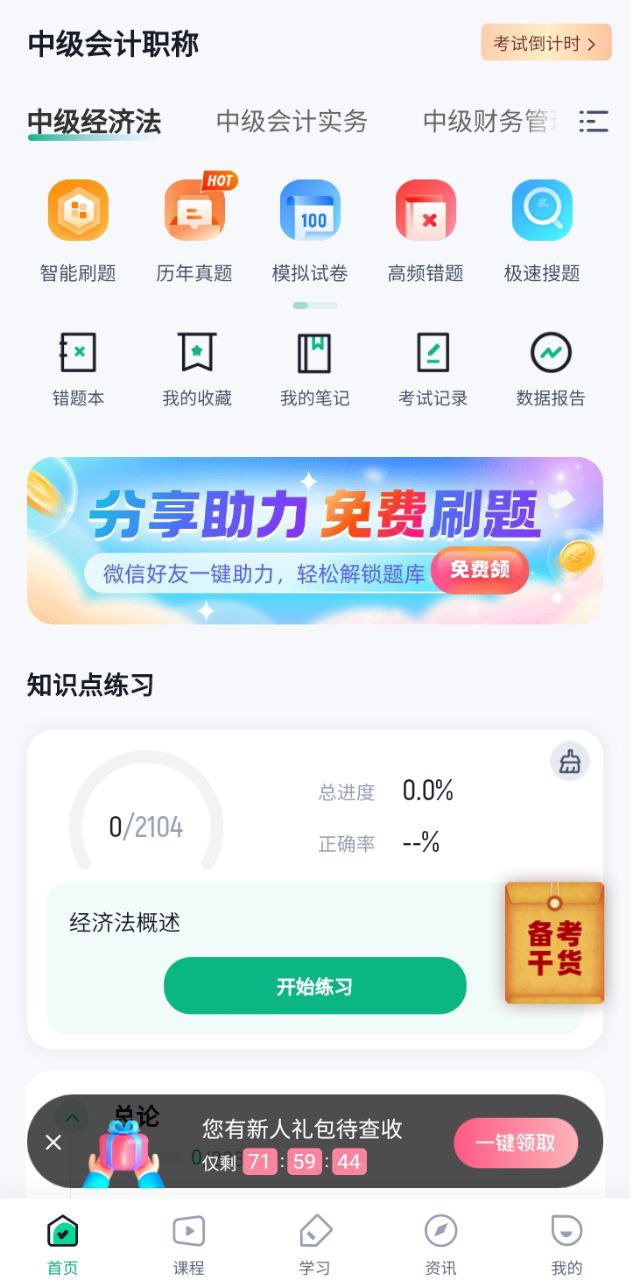Dismiss the 新人礼包 popup bar
The image size is (630, 1280).
coord(53,1142)
